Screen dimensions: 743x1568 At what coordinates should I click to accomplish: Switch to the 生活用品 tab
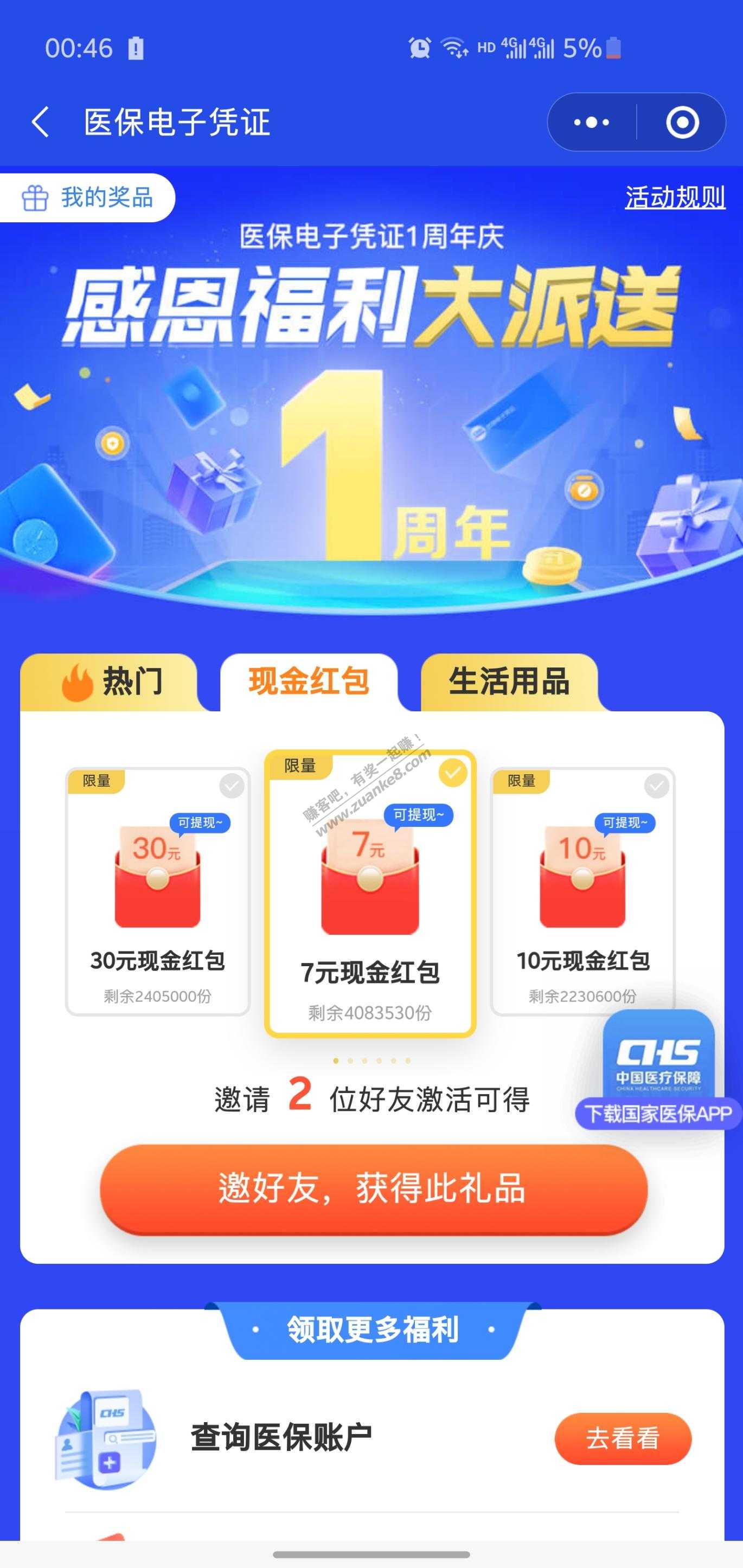tap(509, 681)
